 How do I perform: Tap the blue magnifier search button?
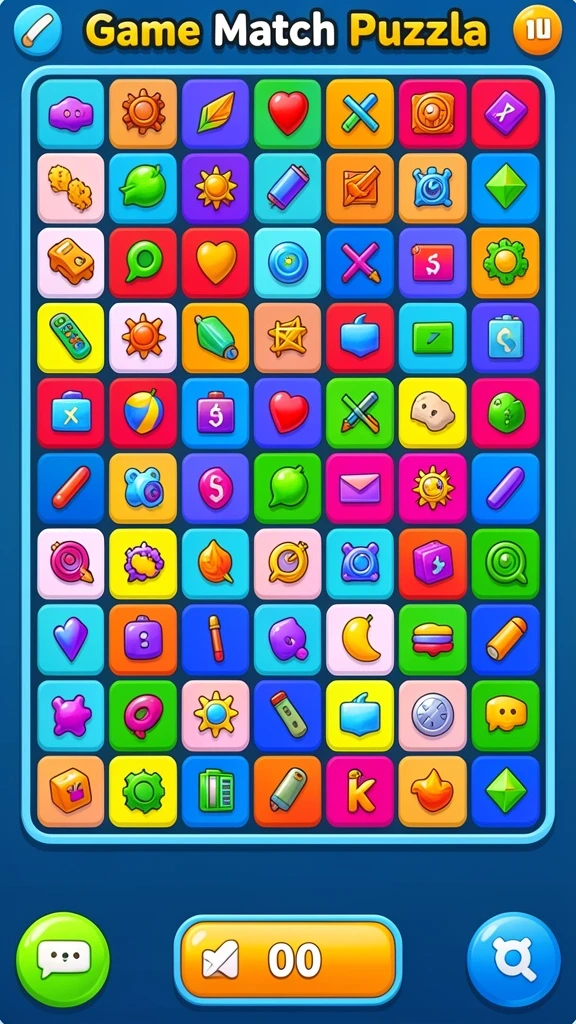click(x=514, y=959)
